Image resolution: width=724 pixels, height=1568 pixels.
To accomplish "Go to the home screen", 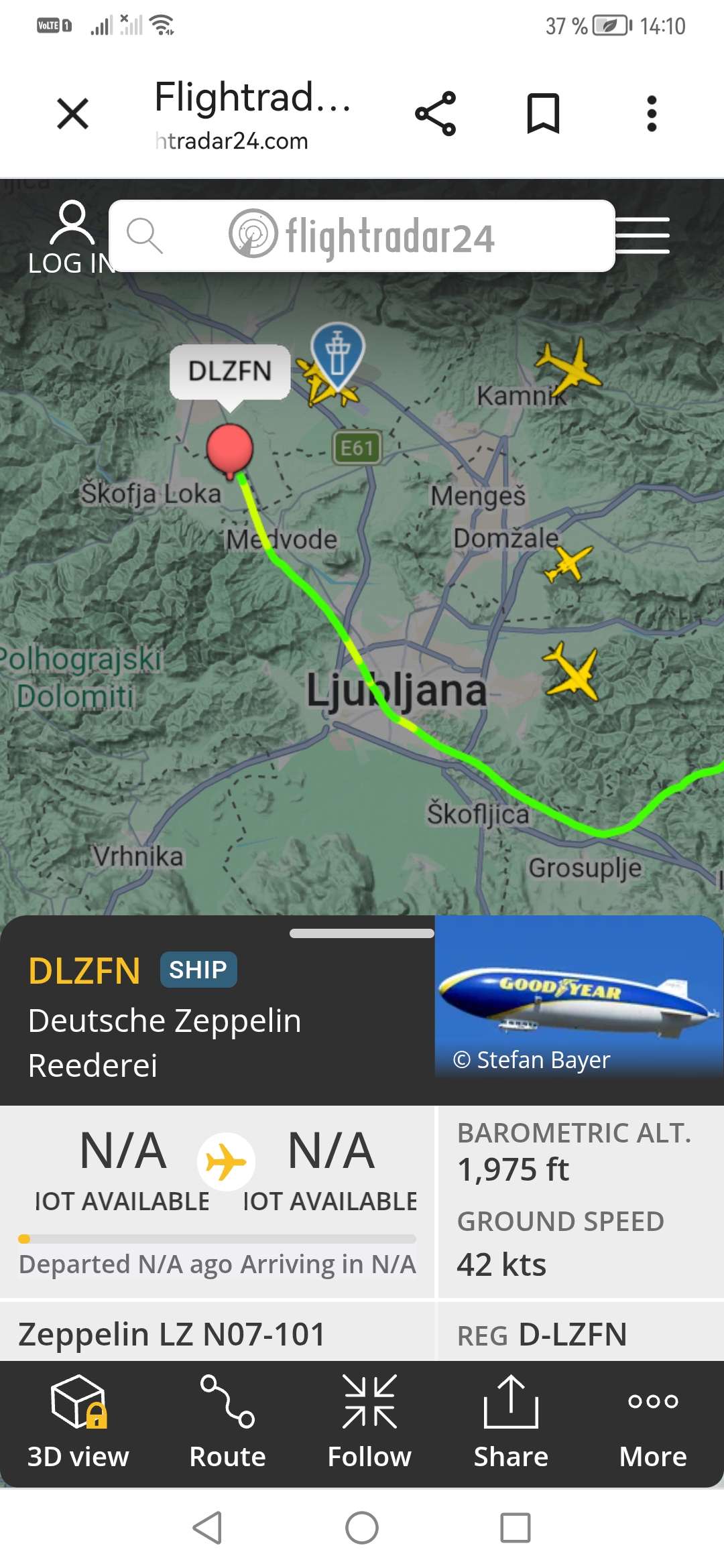I will (362, 1528).
